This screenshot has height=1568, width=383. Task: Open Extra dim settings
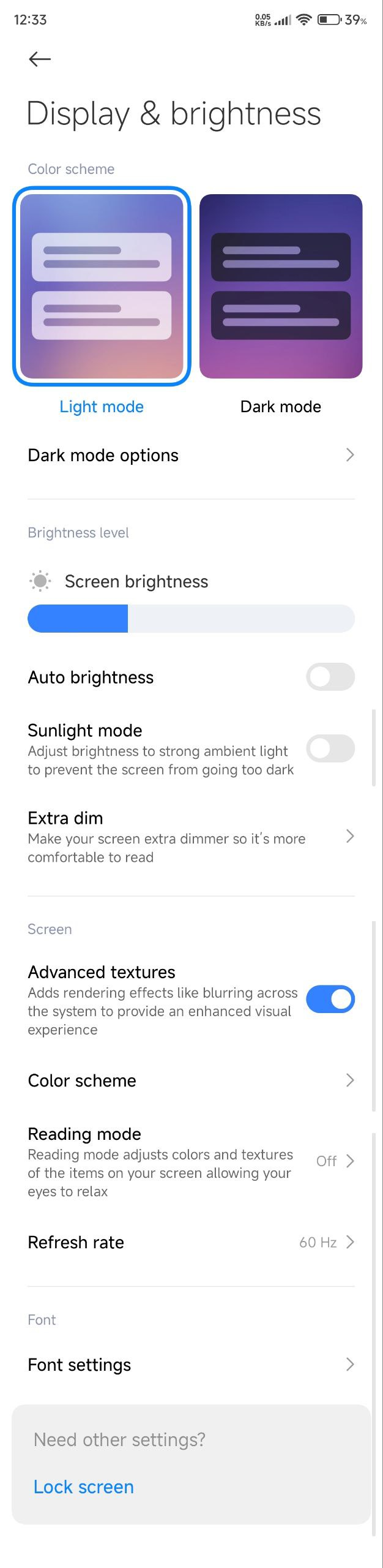(x=191, y=837)
